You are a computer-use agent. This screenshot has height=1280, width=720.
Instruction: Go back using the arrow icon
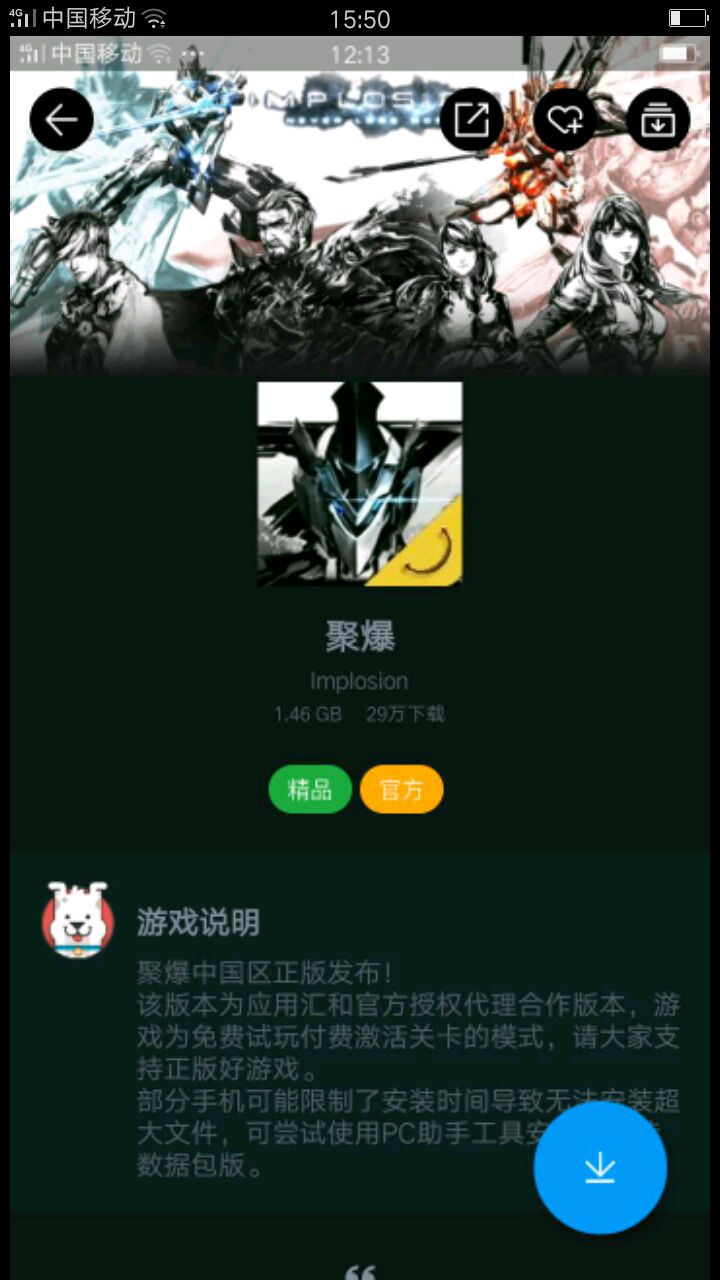(61, 120)
